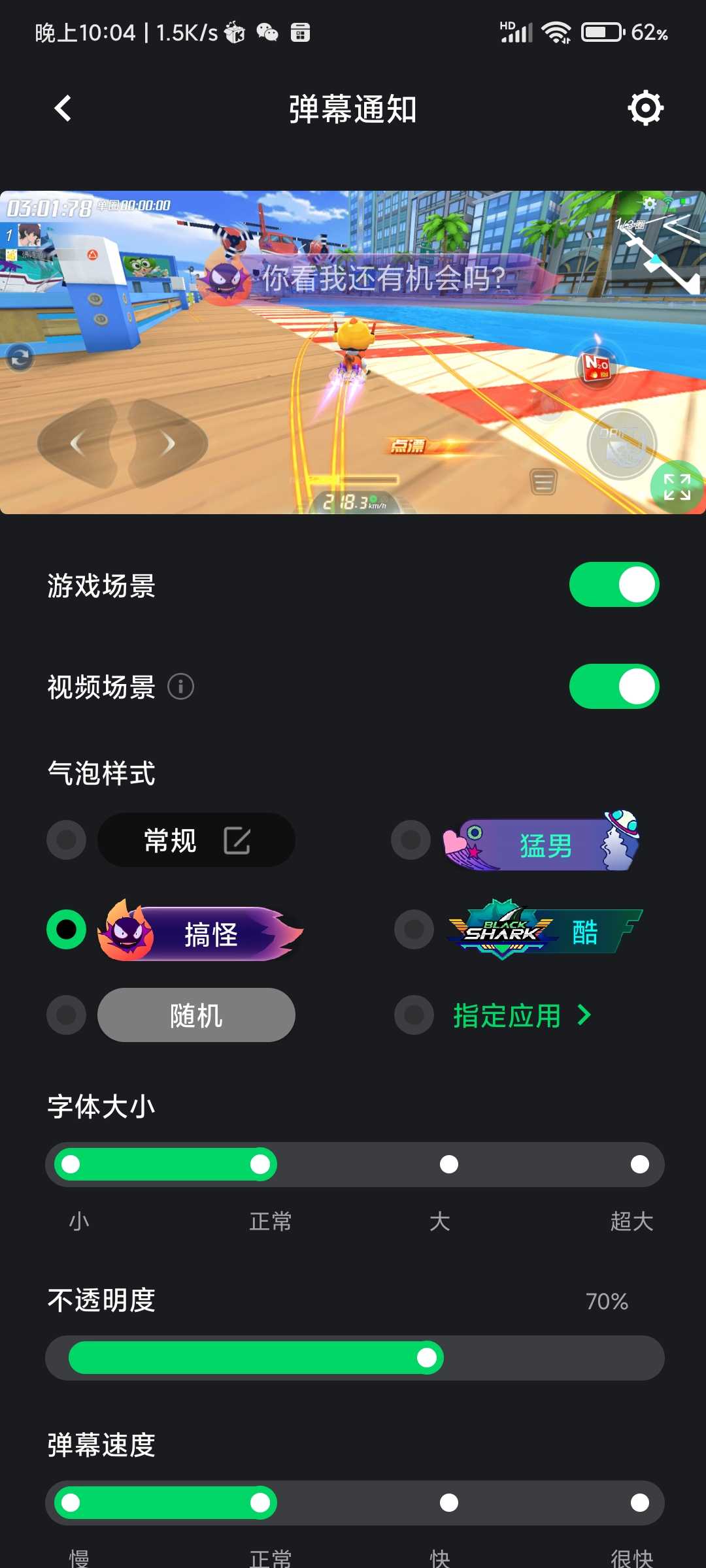This screenshot has width=706, height=1568.
Task: Choose the 猛男 bubble style
Action: coord(411,840)
